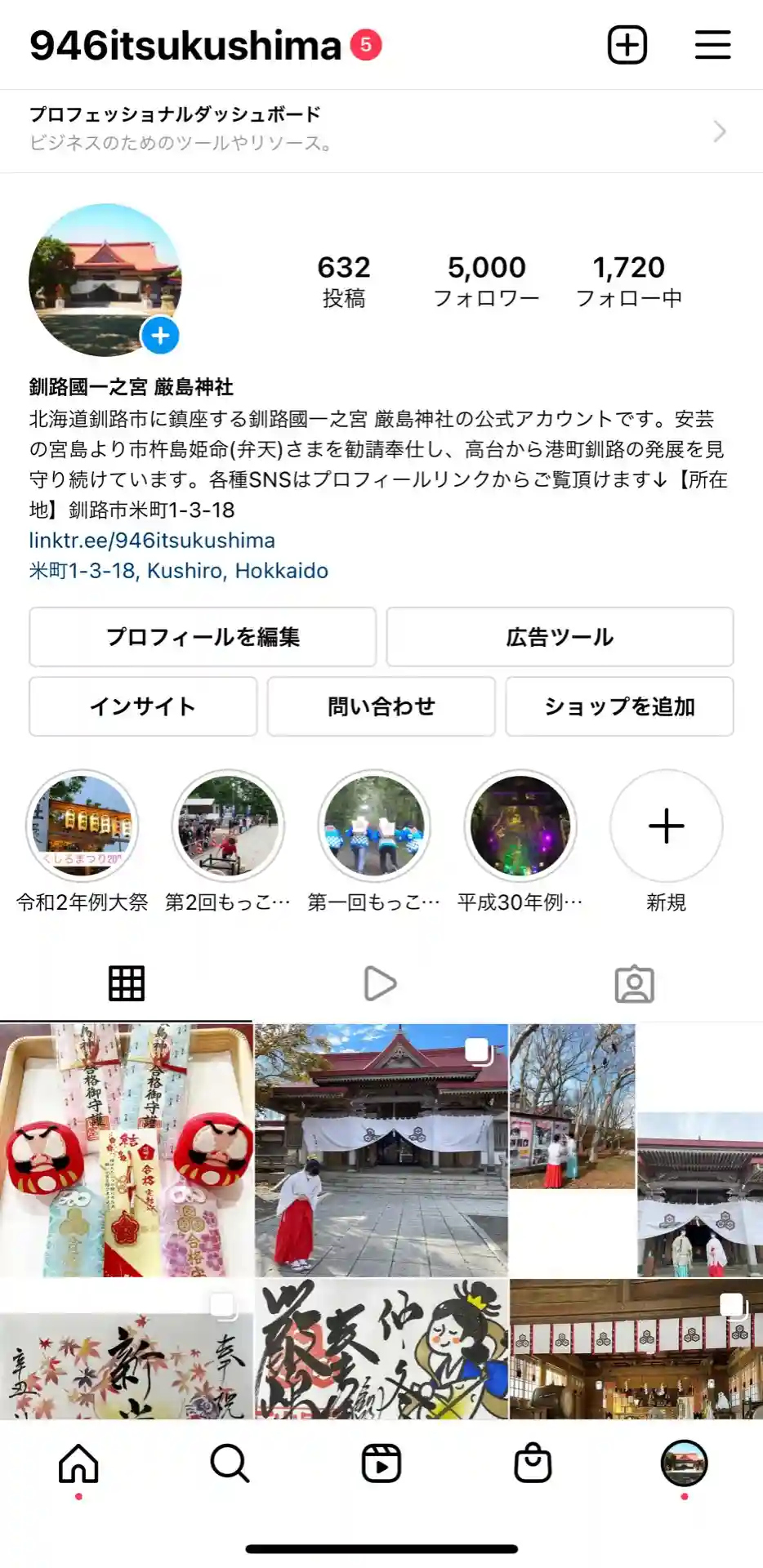Tap the 問い合わせ button
The image size is (763, 1568).
(x=381, y=706)
